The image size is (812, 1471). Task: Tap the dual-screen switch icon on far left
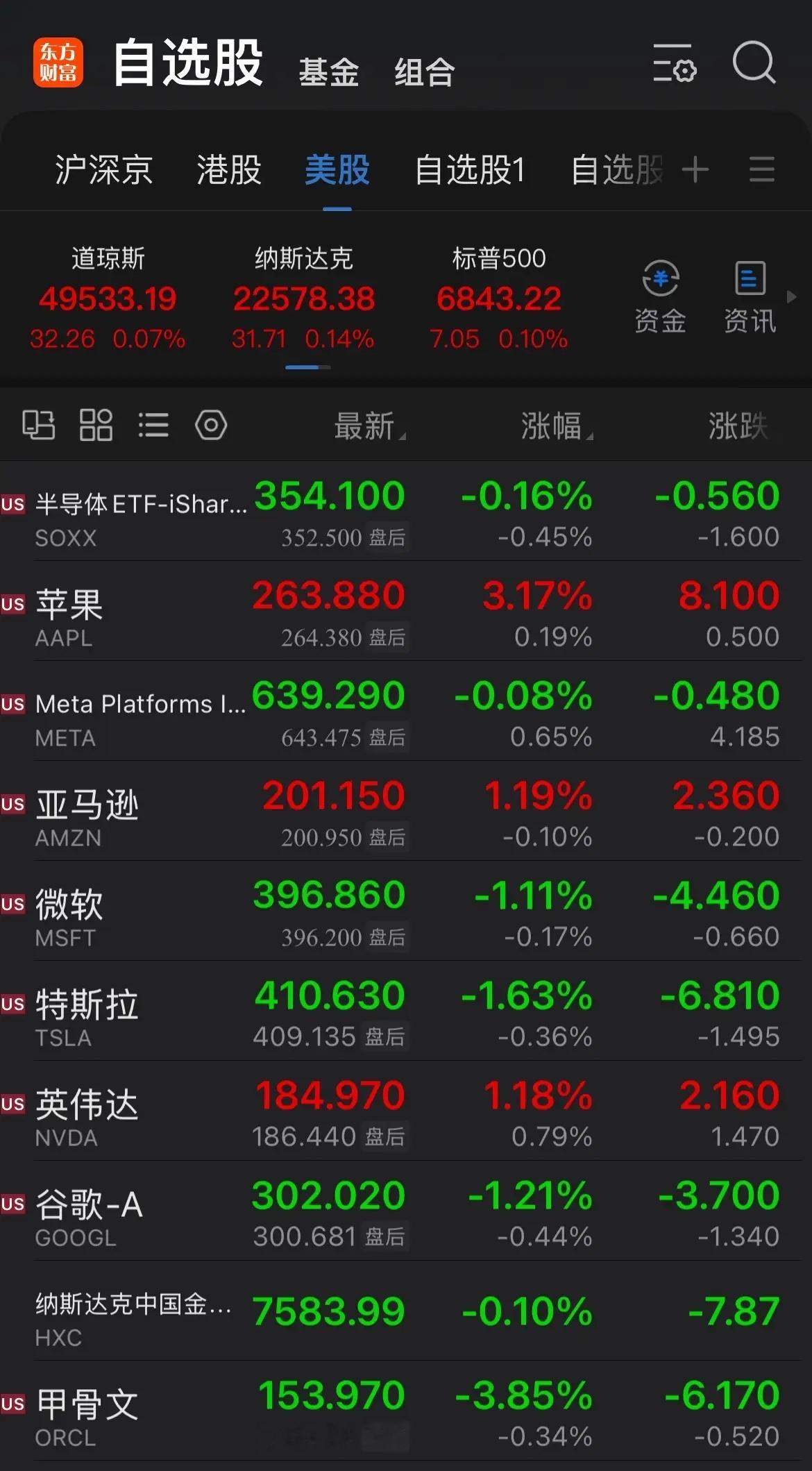39,425
